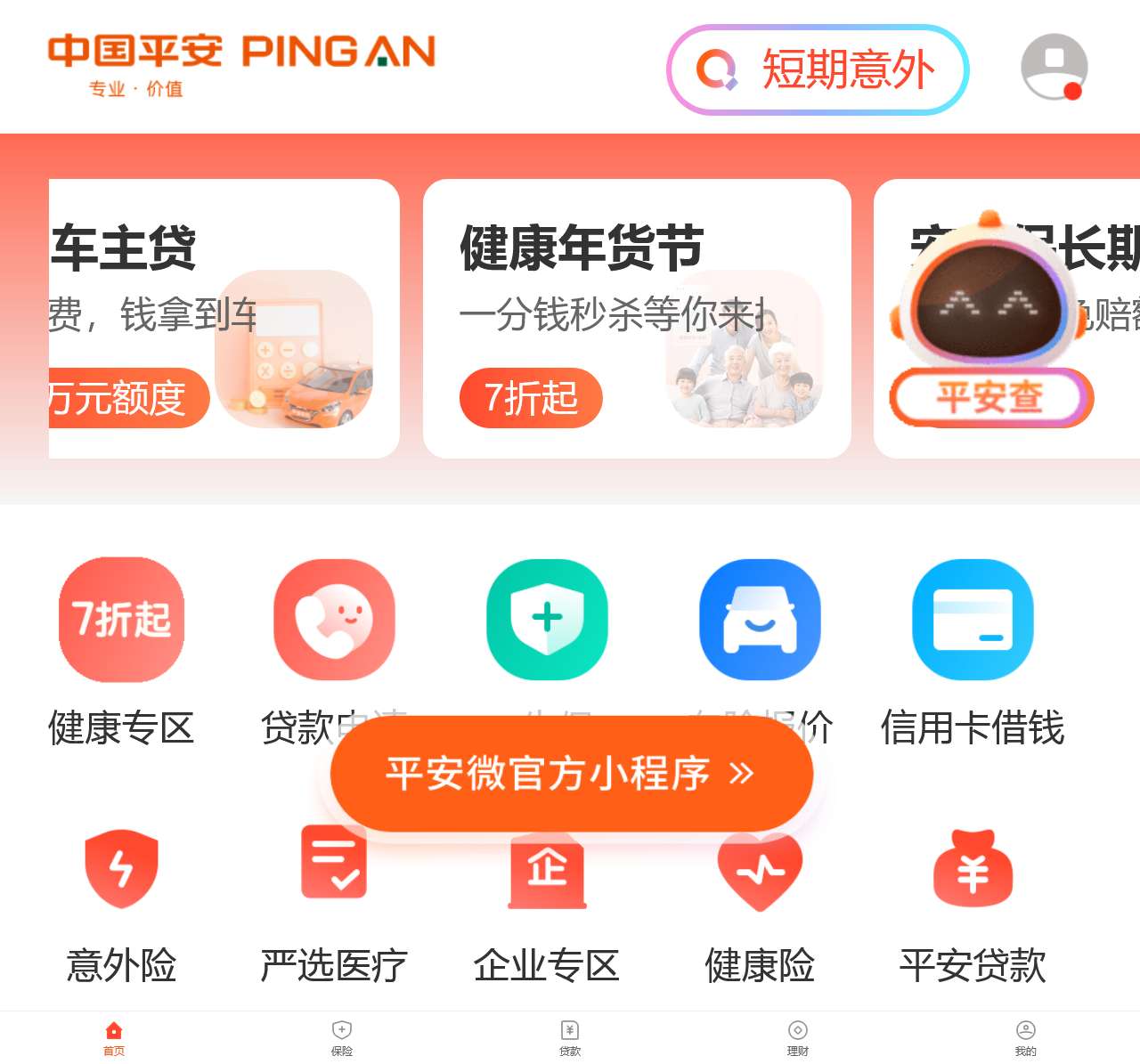Open the 短期意外 search box
The height and width of the screenshot is (1064, 1140).
click(x=817, y=69)
